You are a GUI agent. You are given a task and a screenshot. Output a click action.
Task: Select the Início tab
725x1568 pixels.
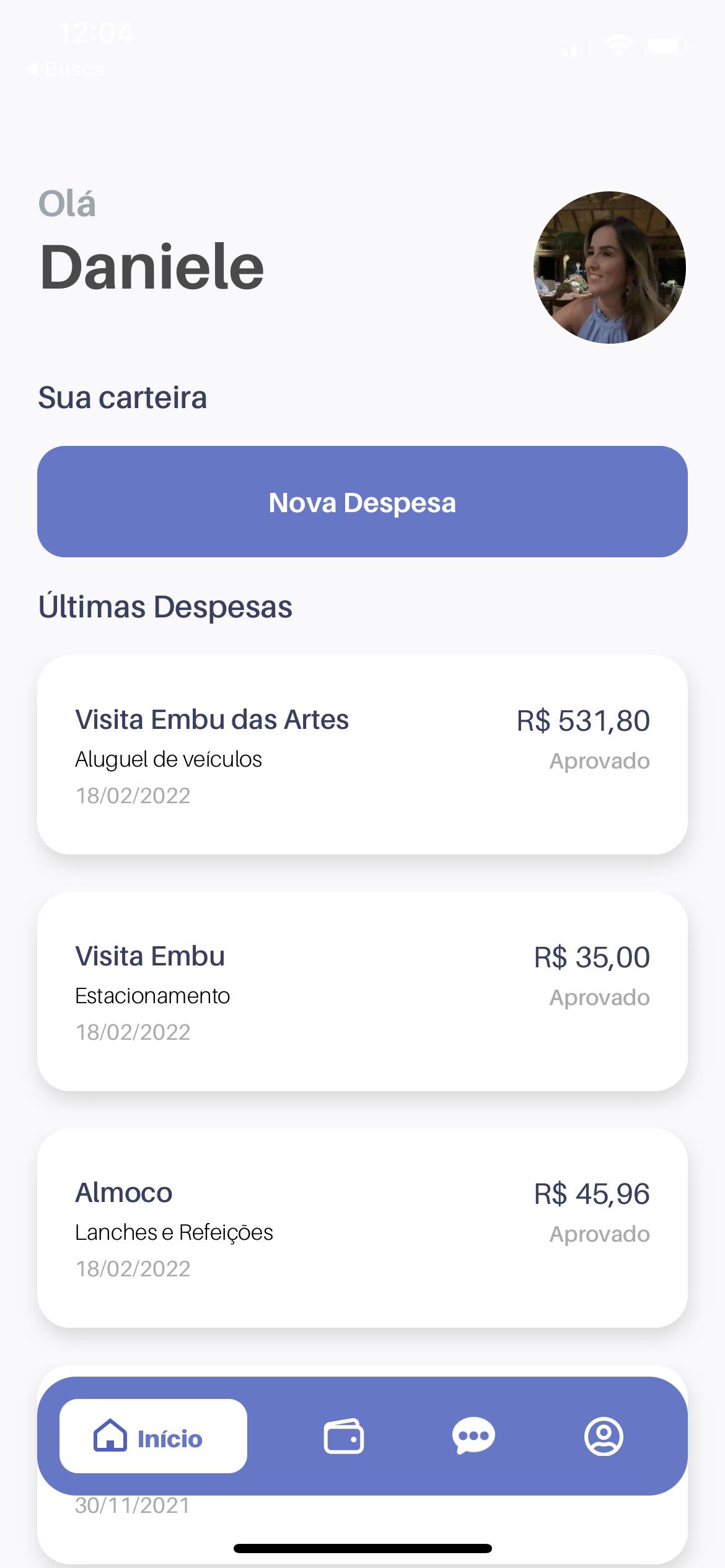[x=153, y=1436]
